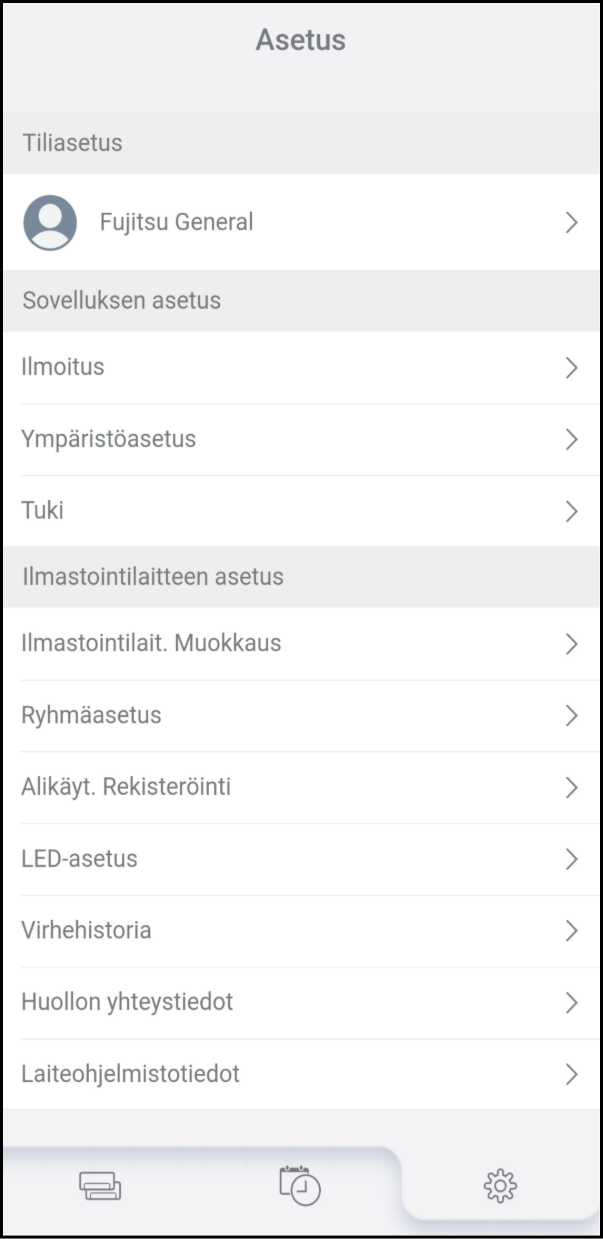The width and height of the screenshot is (603, 1239).
Task: Open the Fujitsu General account row
Action: (x=301, y=222)
